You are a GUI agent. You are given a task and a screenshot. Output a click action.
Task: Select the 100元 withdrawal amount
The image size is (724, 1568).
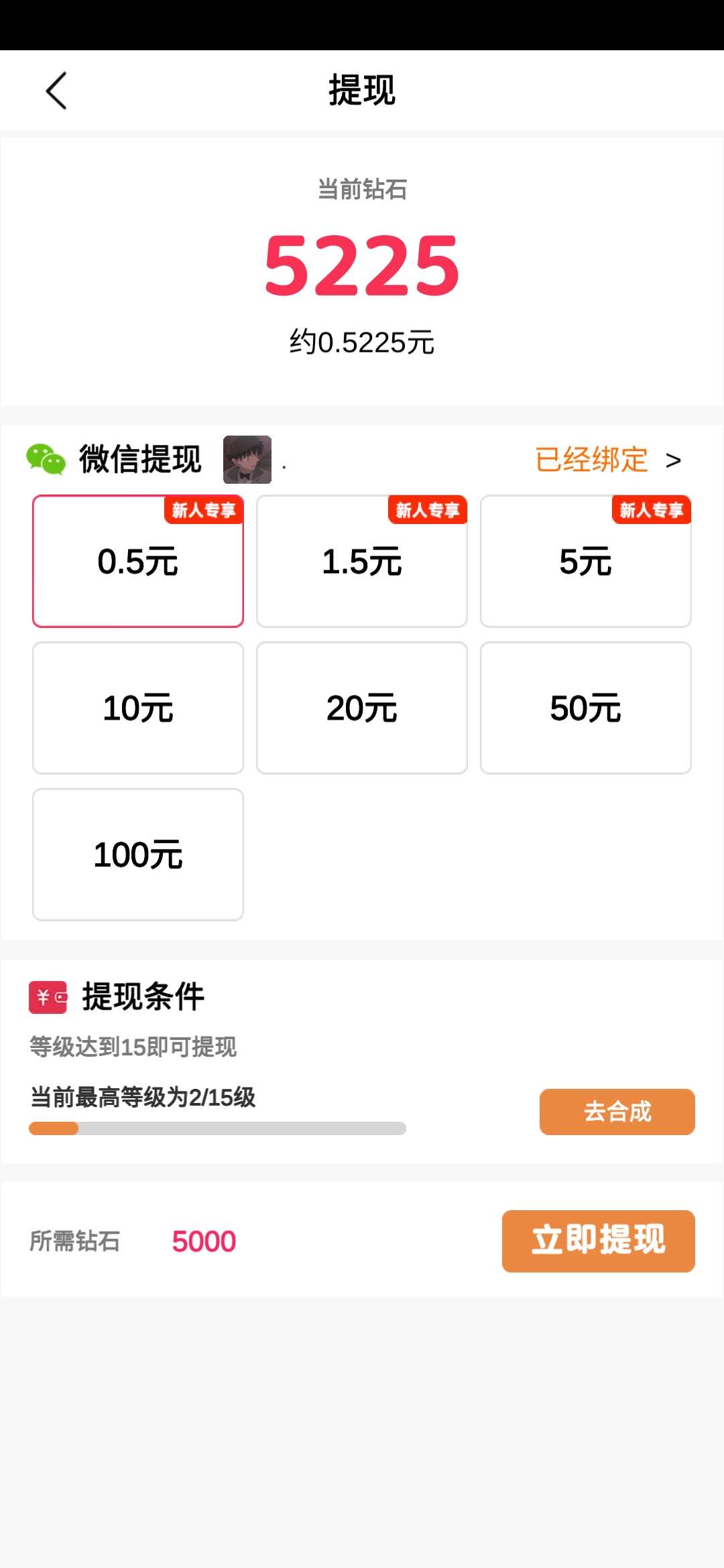coord(138,855)
